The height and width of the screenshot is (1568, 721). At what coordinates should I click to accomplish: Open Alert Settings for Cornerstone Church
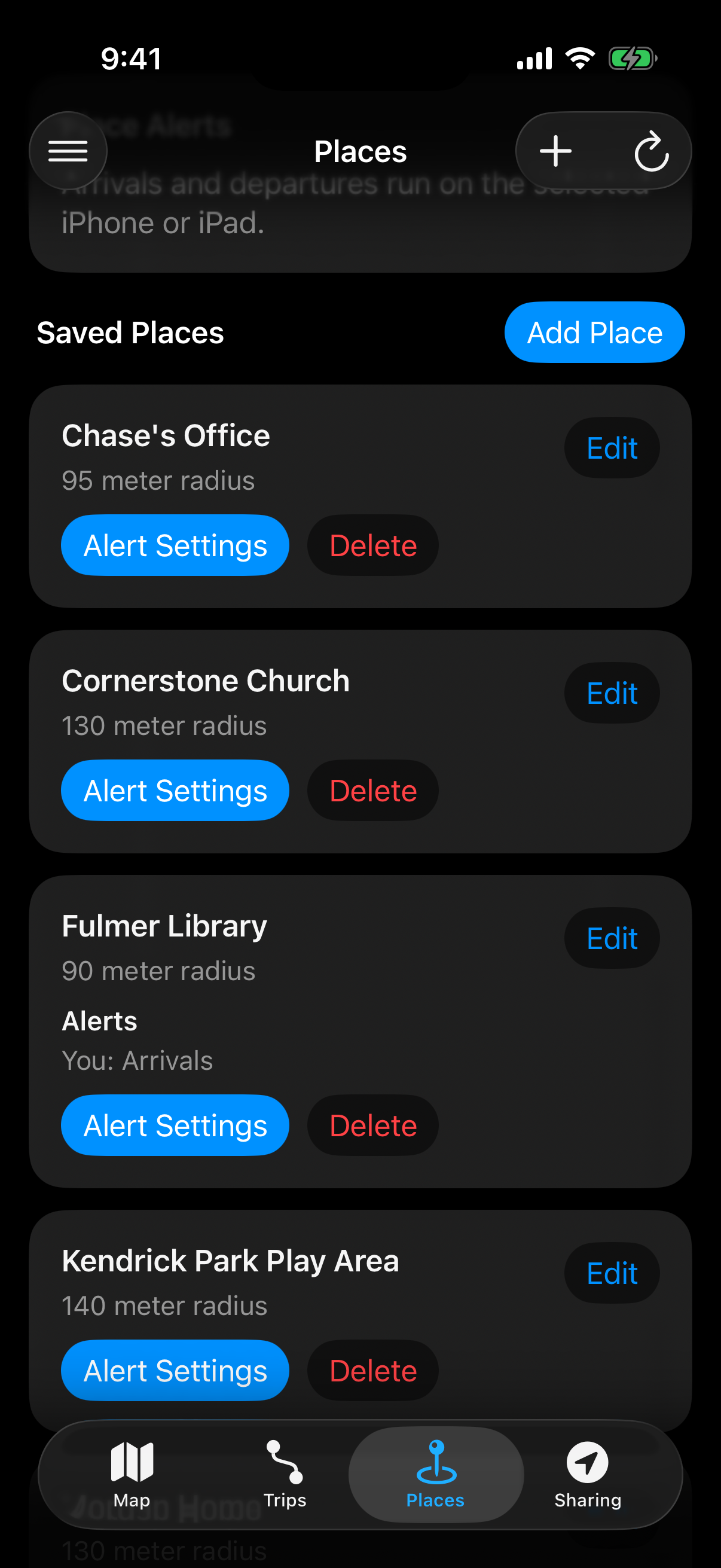click(175, 790)
